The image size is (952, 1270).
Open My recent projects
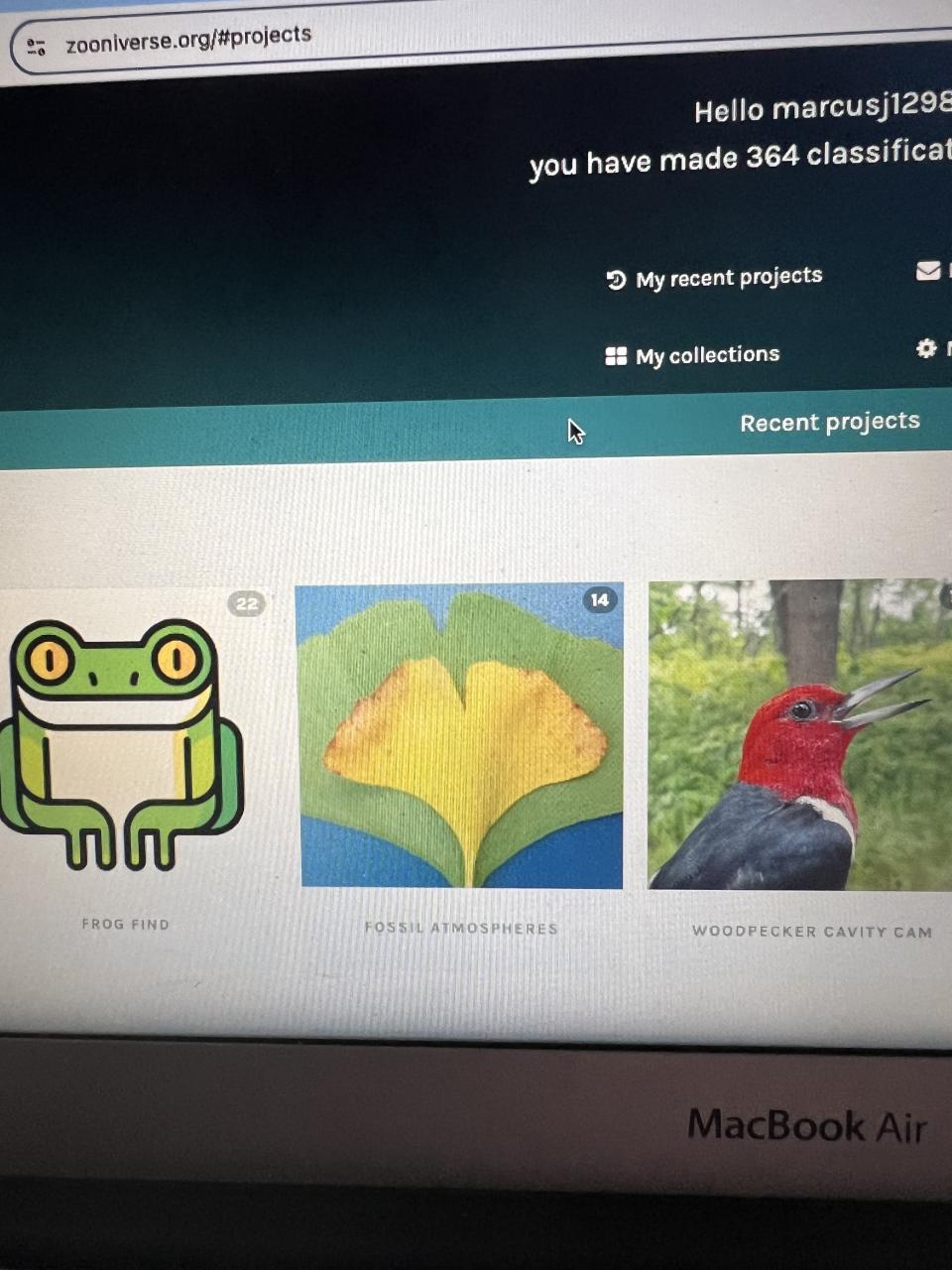(x=715, y=278)
